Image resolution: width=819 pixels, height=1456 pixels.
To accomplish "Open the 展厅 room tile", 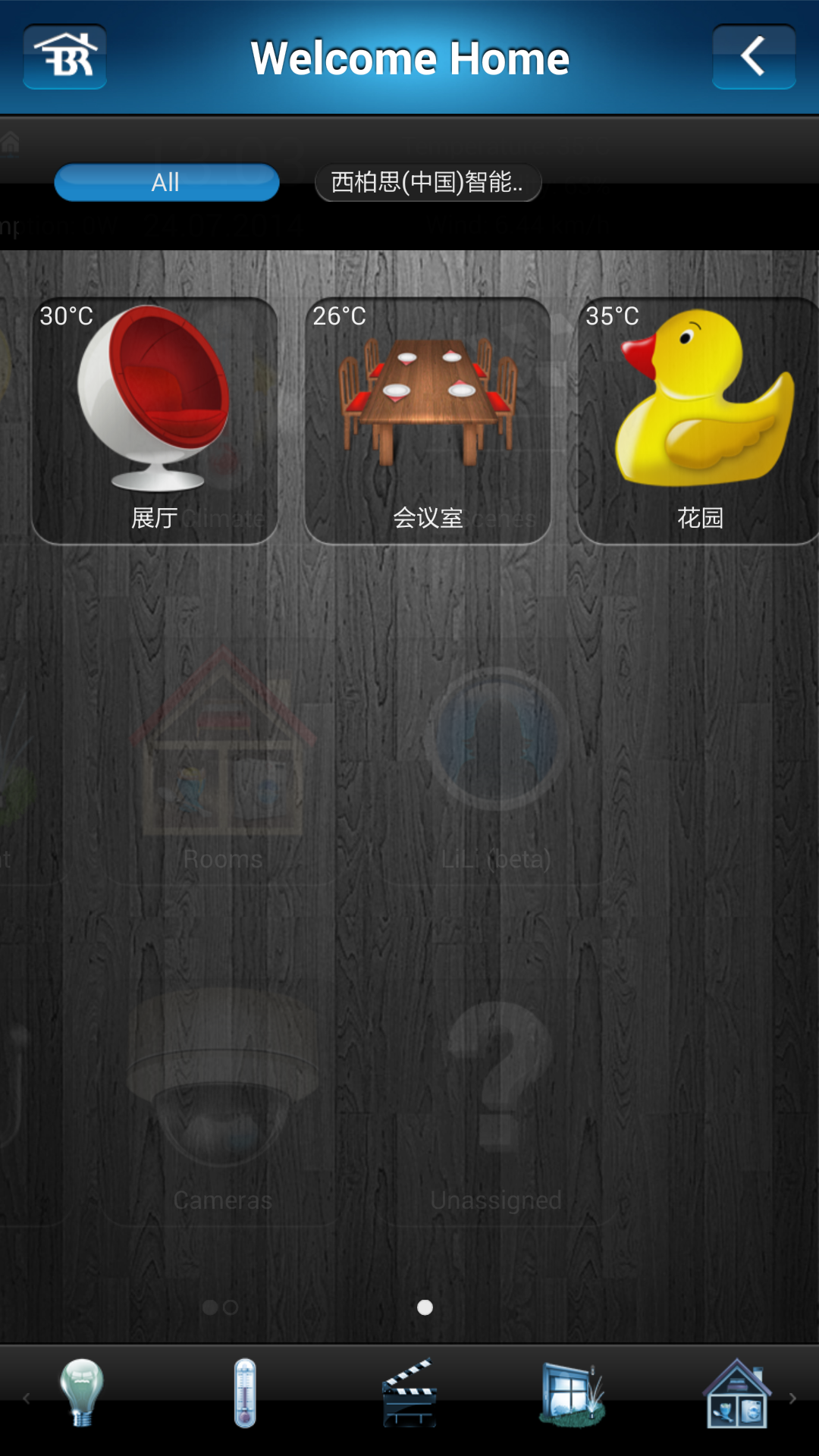I will [155, 421].
